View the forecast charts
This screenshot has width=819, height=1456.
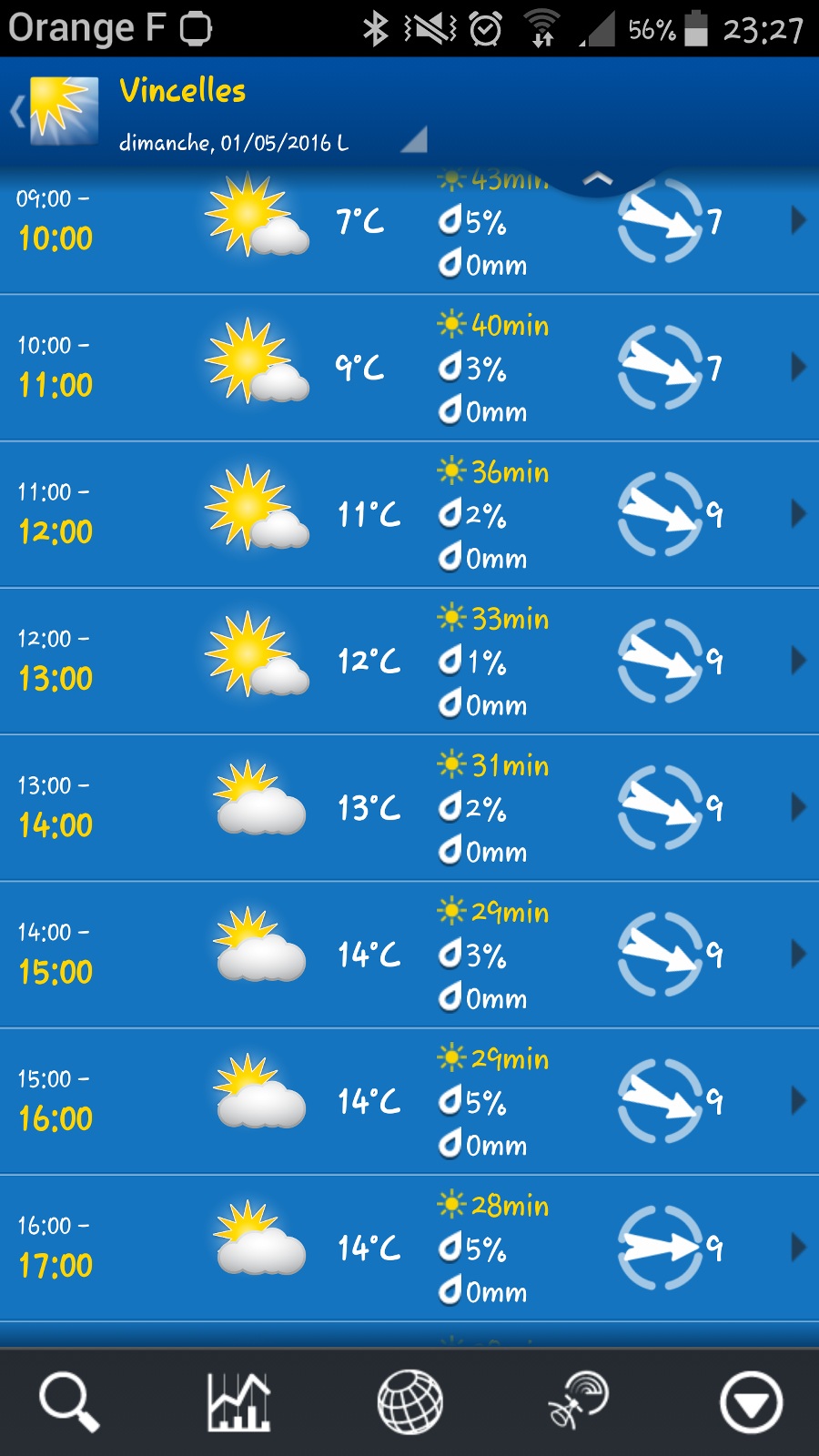[x=238, y=1402]
